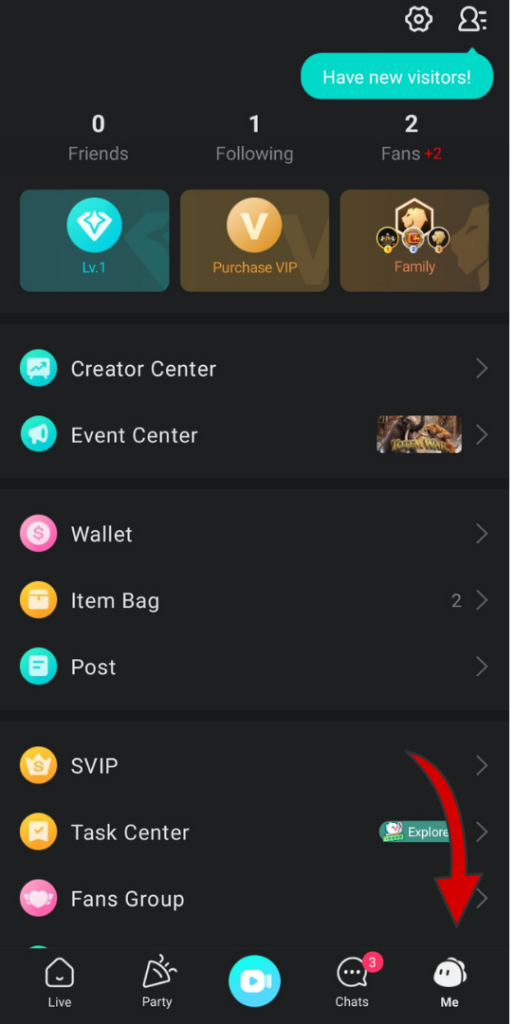Open the visitors list icon
This screenshot has height=1024, width=515.
(473, 19)
